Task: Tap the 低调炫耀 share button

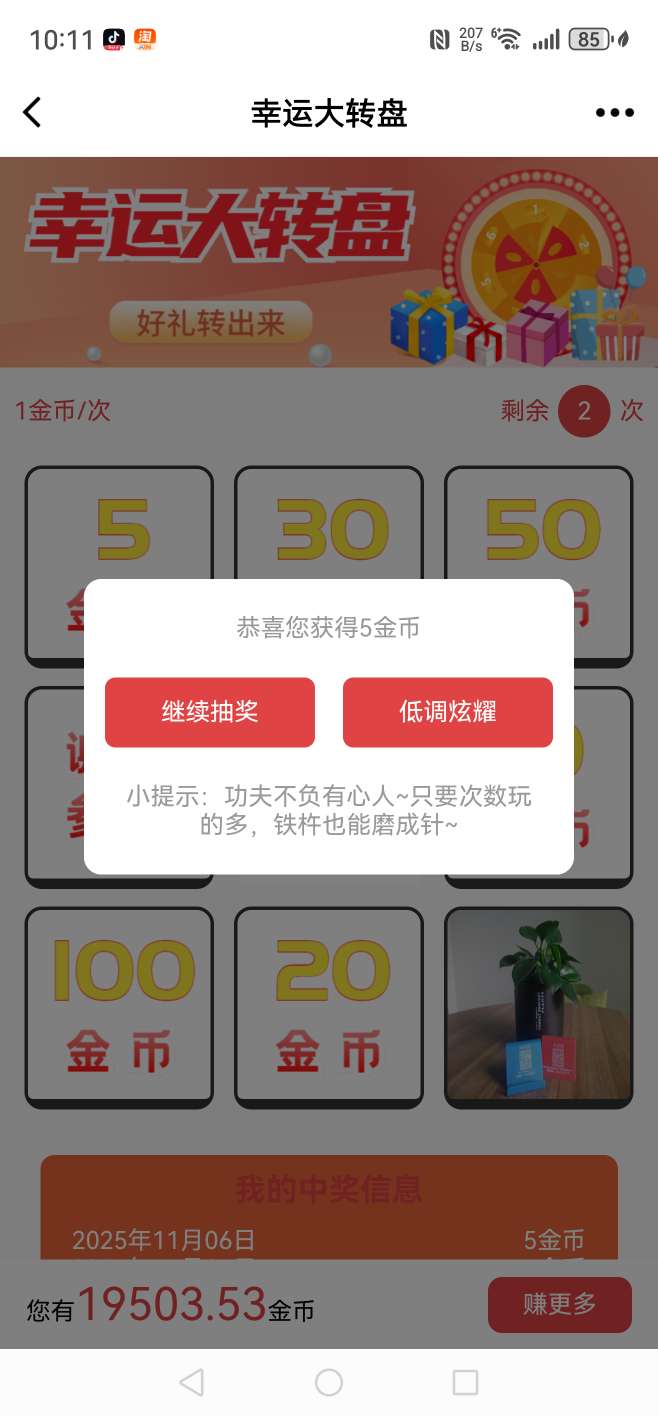Action: click(x=447, y=712)
